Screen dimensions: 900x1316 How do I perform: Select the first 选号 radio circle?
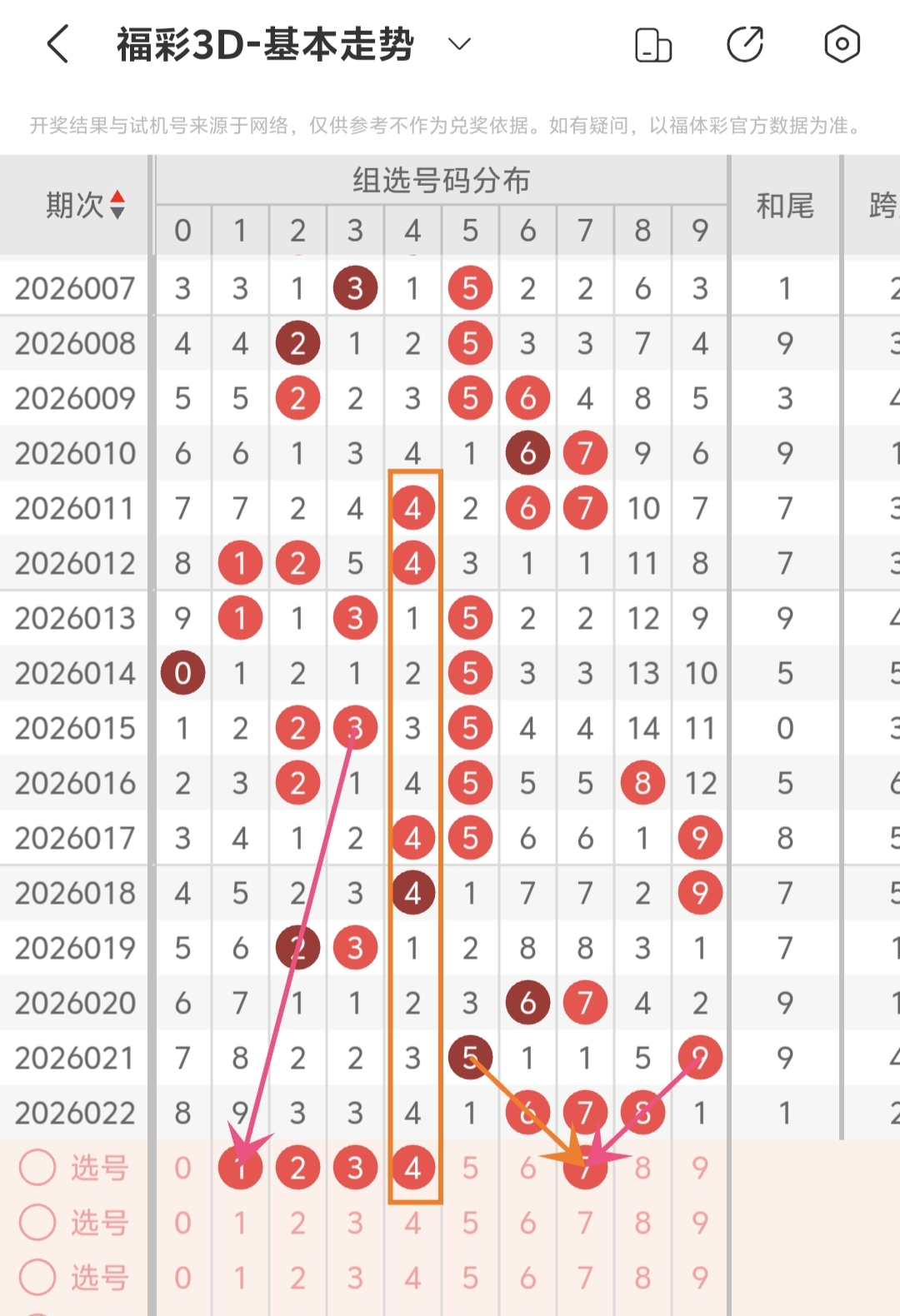37,1168
